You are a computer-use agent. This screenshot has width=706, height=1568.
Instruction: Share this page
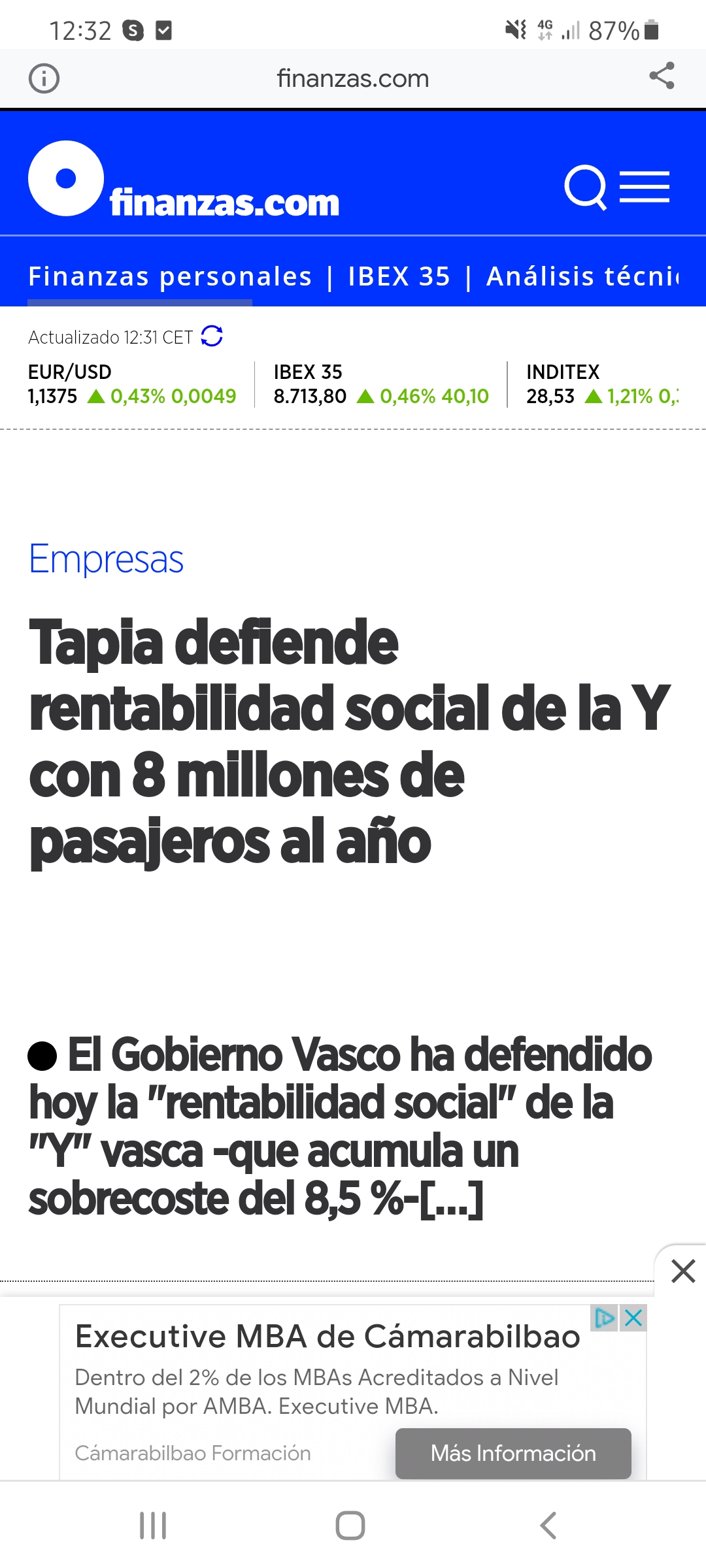[662, 76]
